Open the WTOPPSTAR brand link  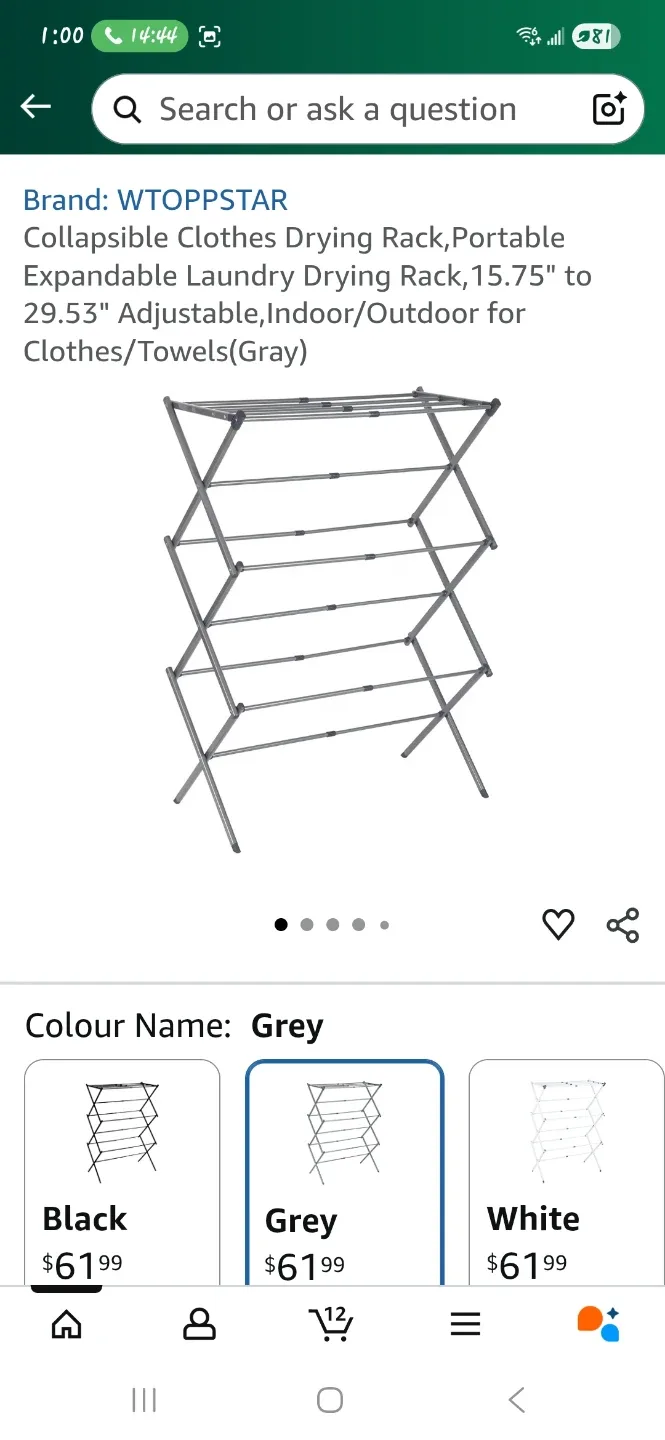[x=155, y=200]
